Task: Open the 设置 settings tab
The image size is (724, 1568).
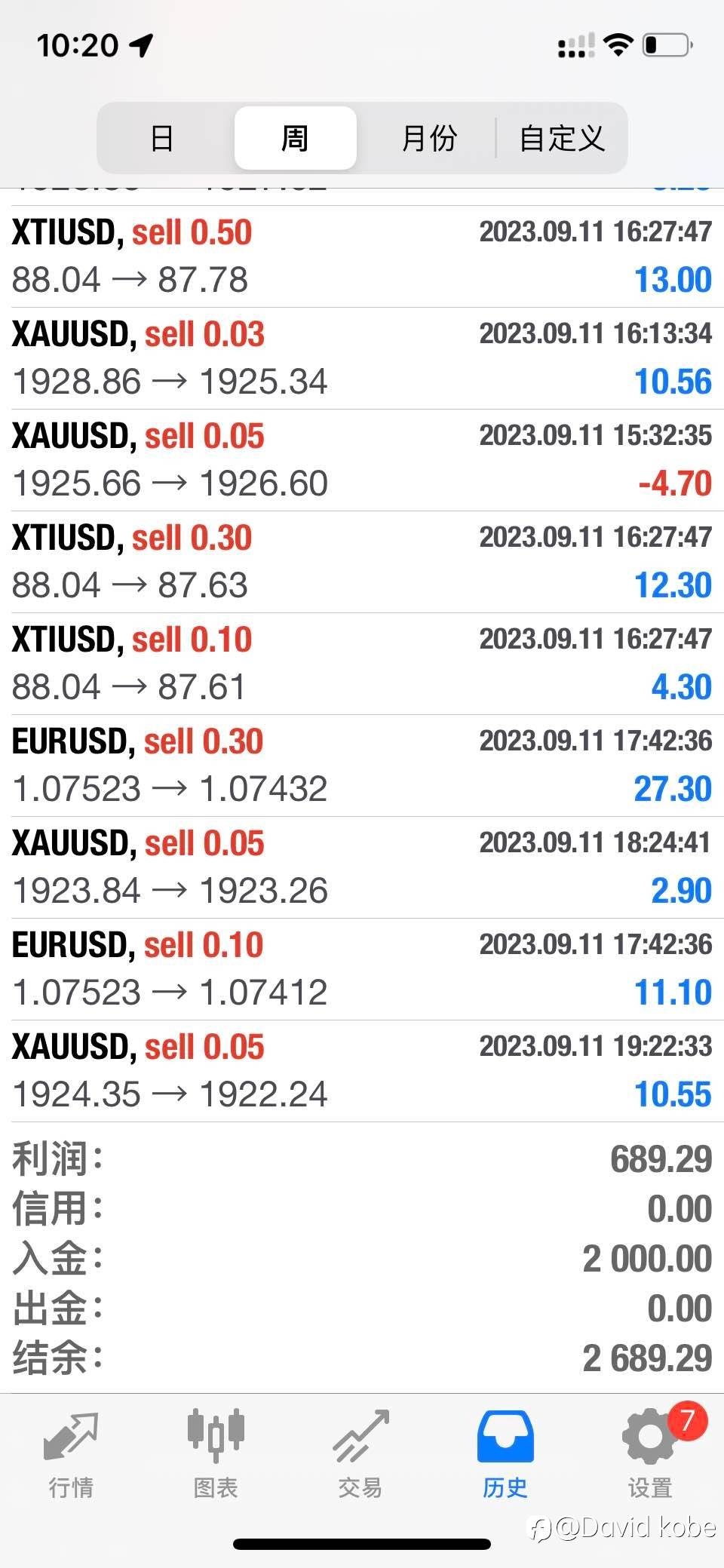Action: (x=650, y=1456)
